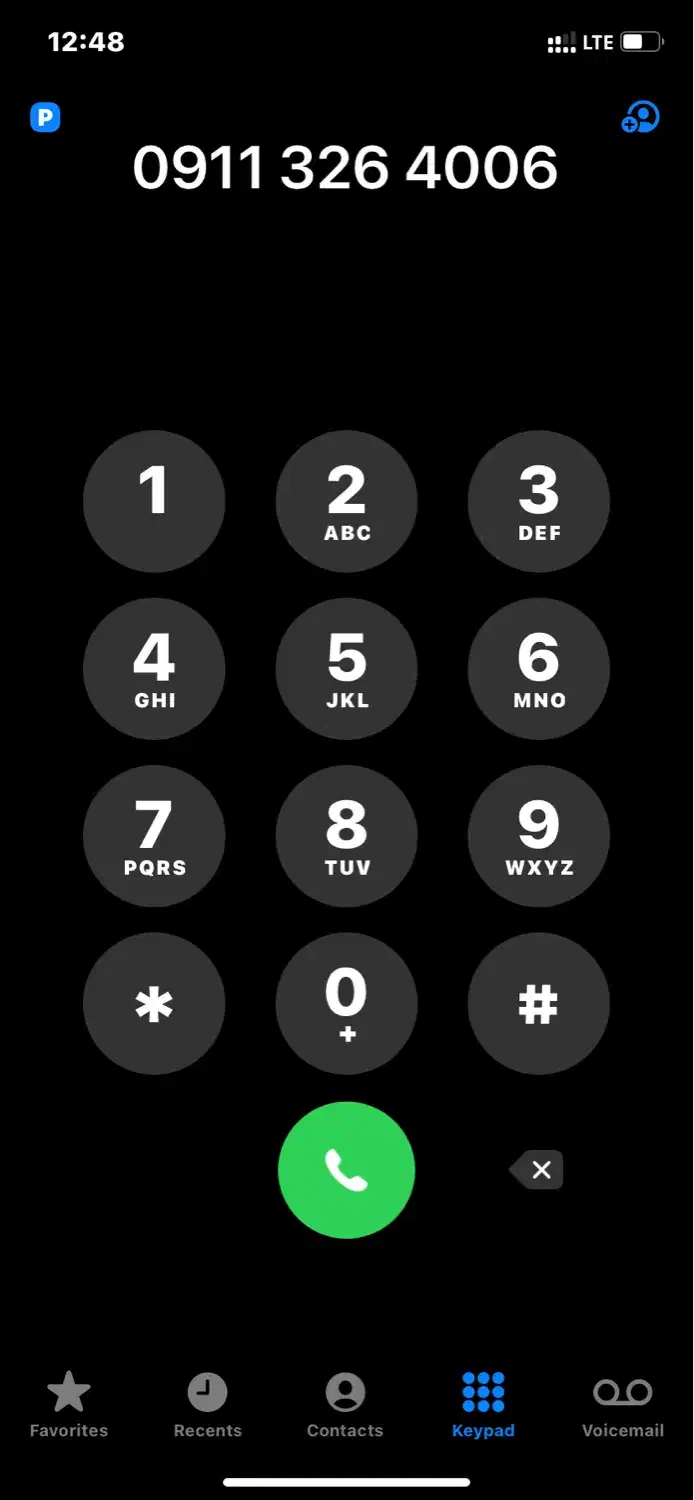Dial the 7 PQRS key
Viewport: 694px width, 1500px height.
click(x=154, y=836)
